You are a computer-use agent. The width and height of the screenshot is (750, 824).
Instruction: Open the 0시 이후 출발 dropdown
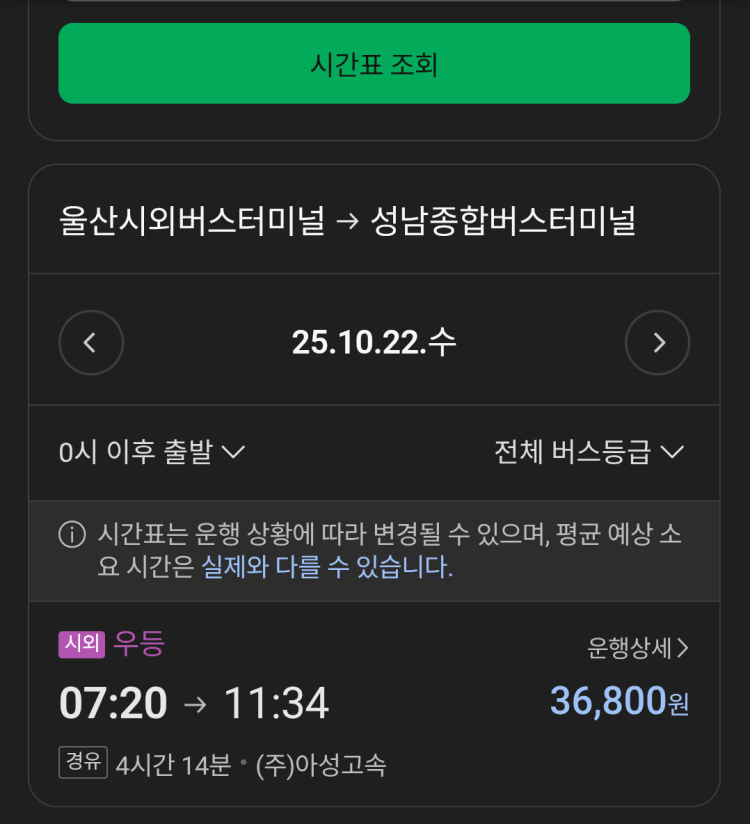point(152,453)
